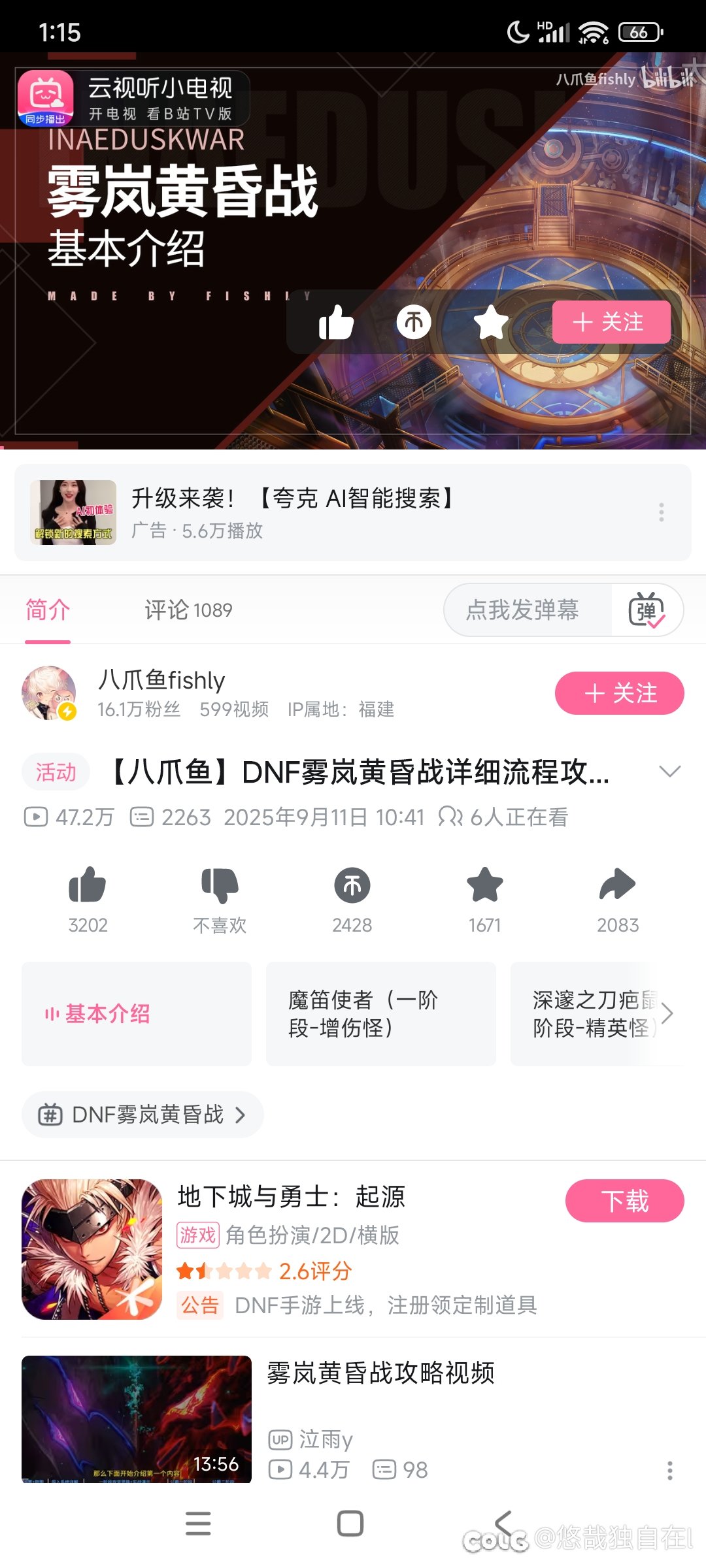Image resolution: width=706 pixels, height=1568 pixels.
Task: Download 地下城与勇士：起源 game
Action: [x=624, y=1201]
